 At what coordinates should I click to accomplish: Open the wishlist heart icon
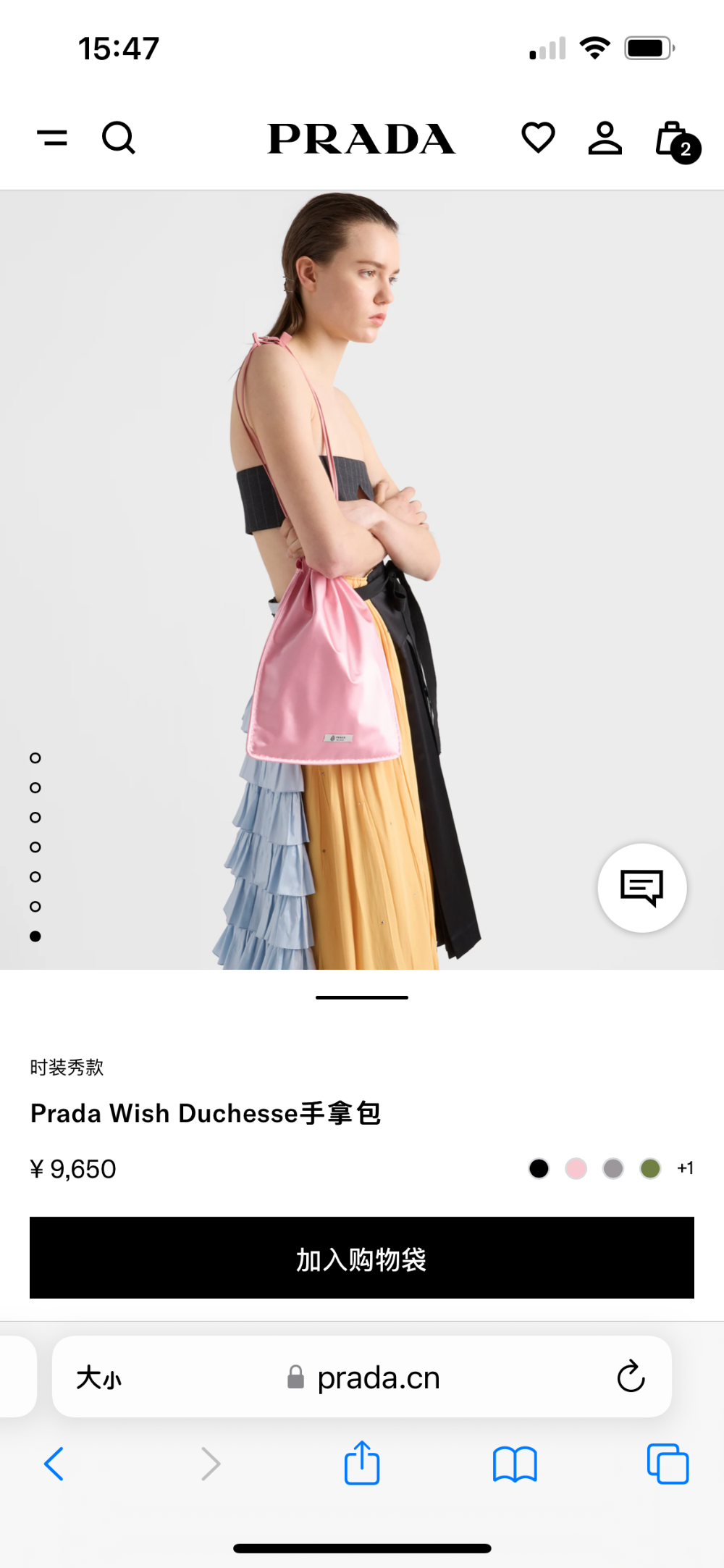pyautogui.click(x=538, y=138)
